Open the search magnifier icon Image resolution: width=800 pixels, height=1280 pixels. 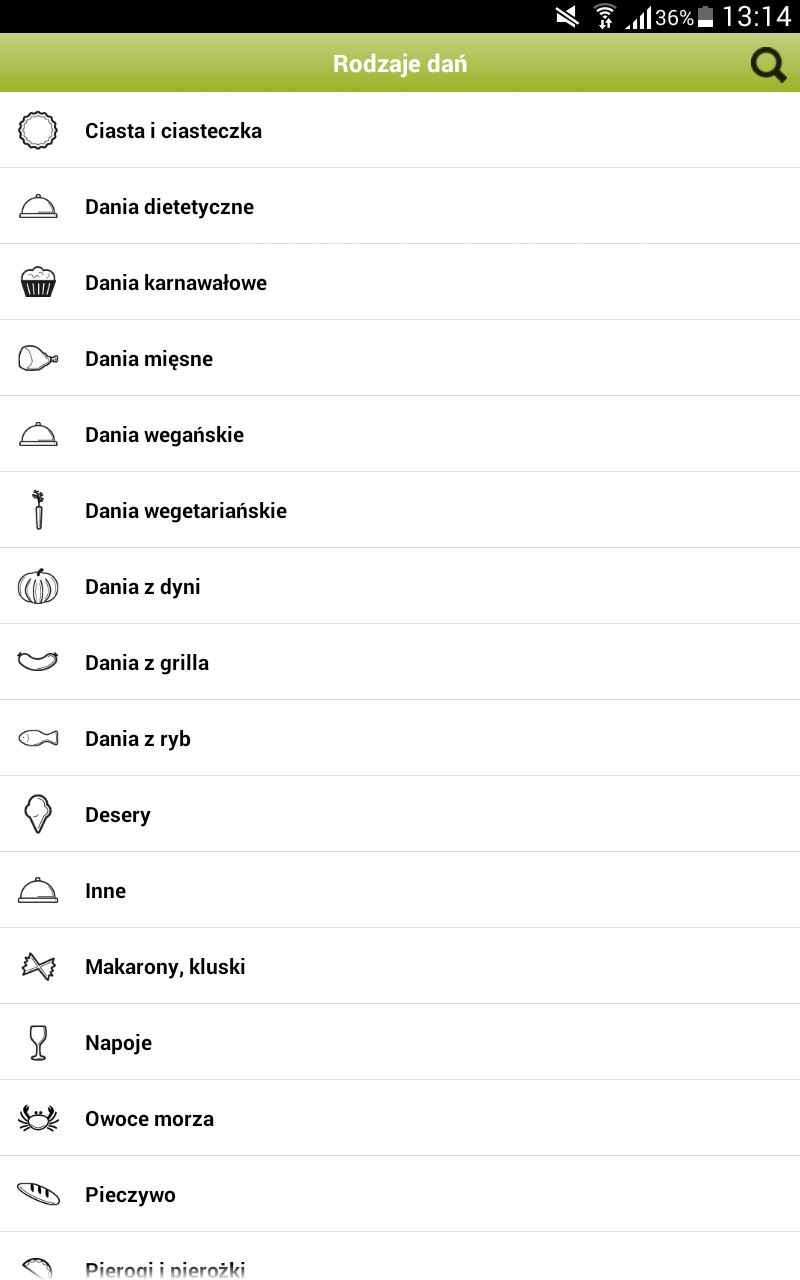768,65
